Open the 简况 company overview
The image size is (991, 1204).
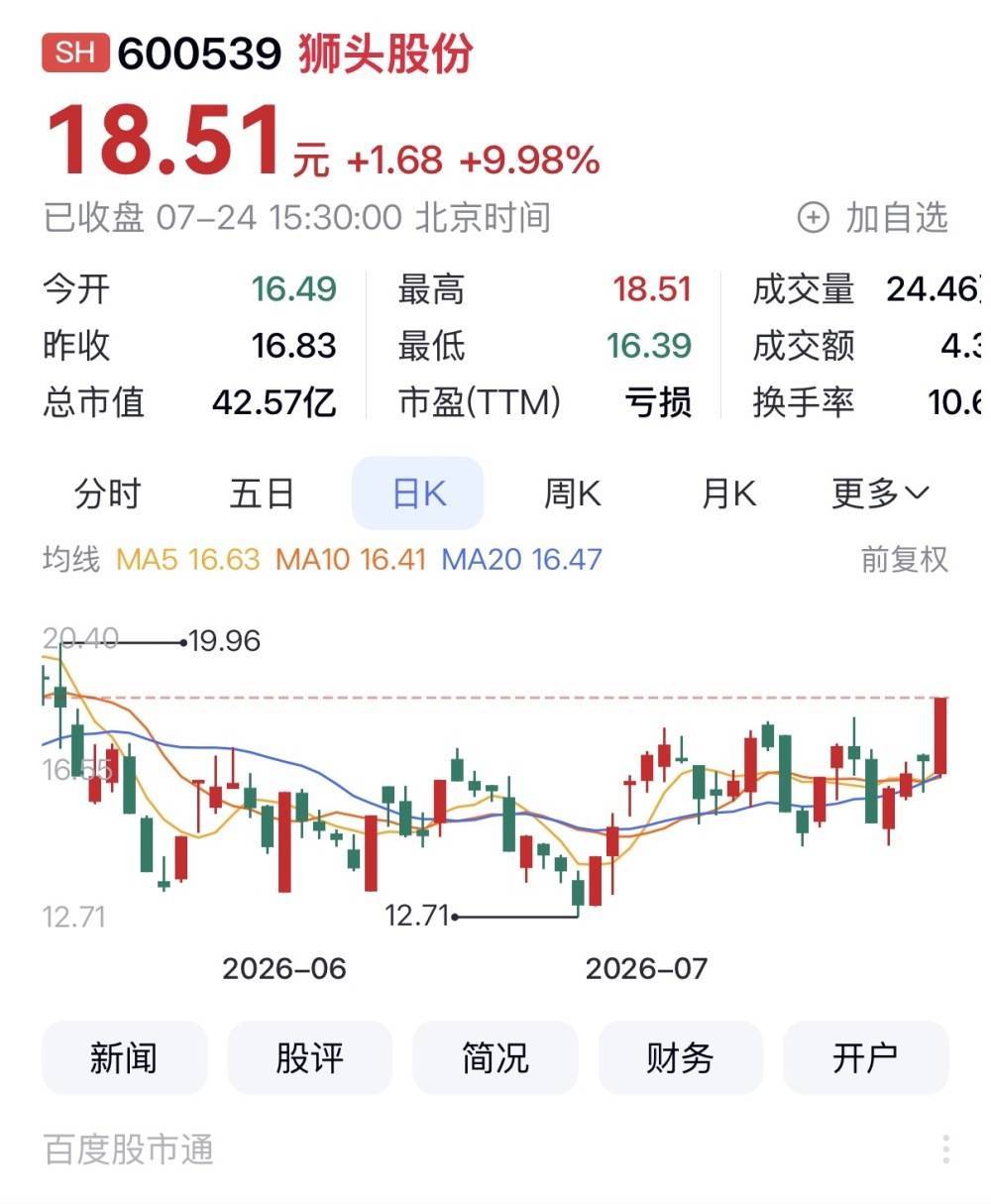(x=495, y=1058)
